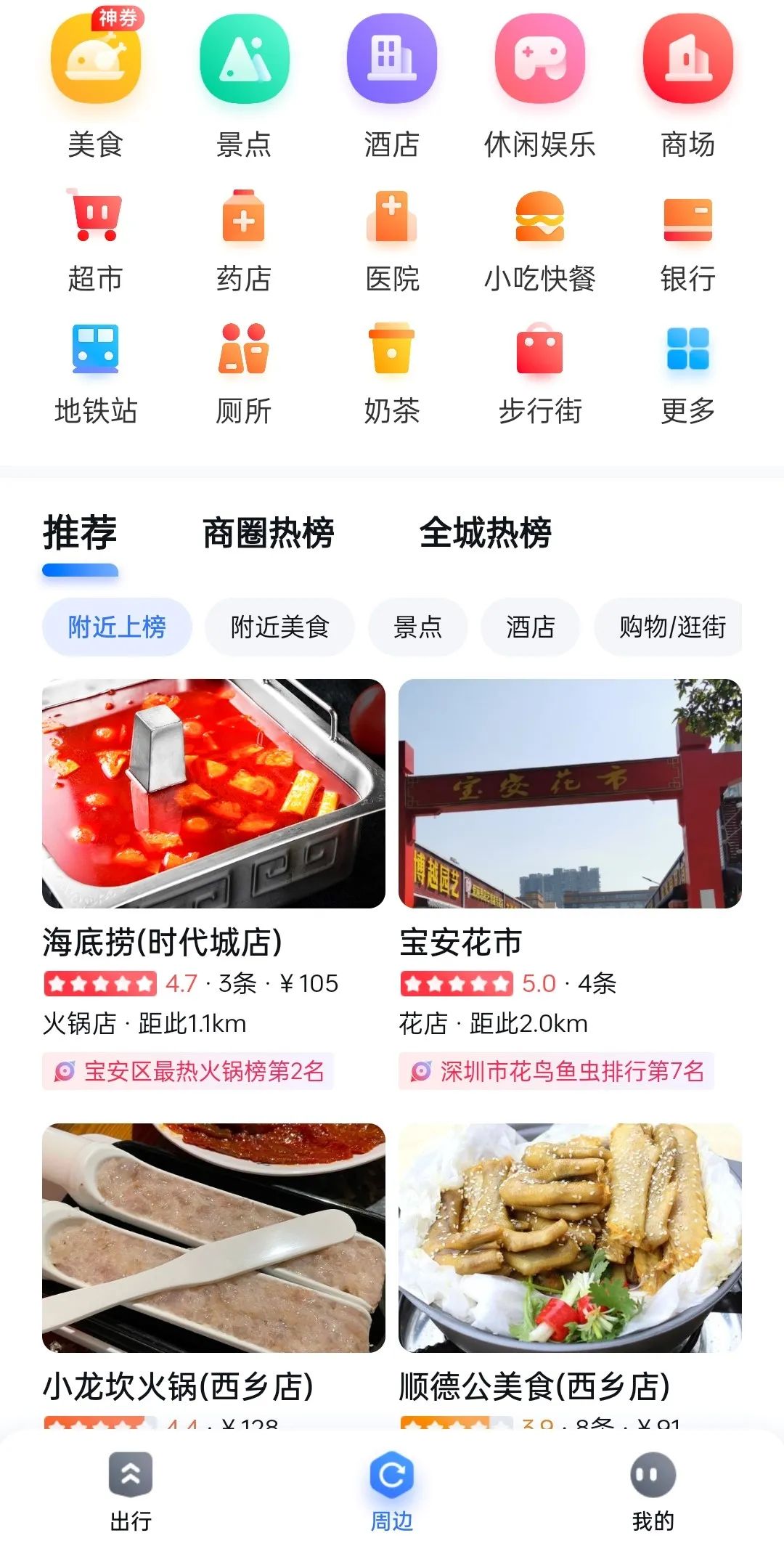
Task: Select the 购物/逛街 filter chip
Action: coord(671,627)
